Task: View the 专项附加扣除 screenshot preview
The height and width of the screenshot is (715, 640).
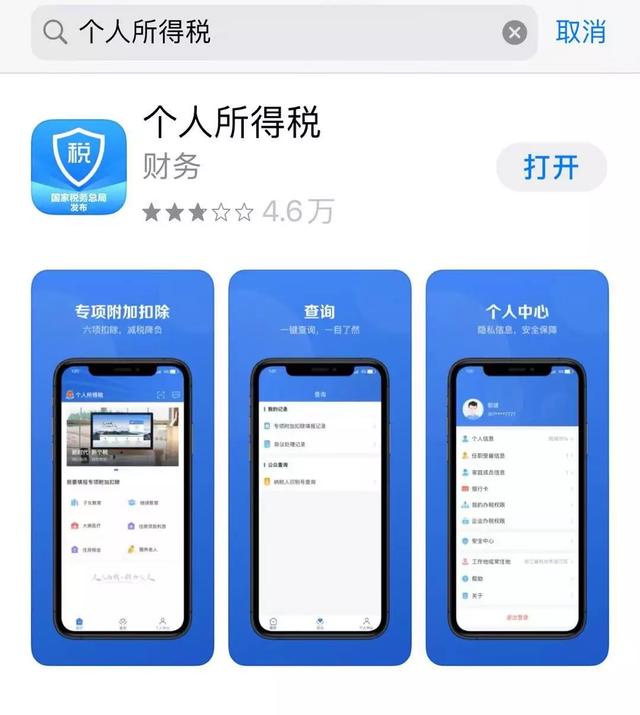Action: click(122, 467)
